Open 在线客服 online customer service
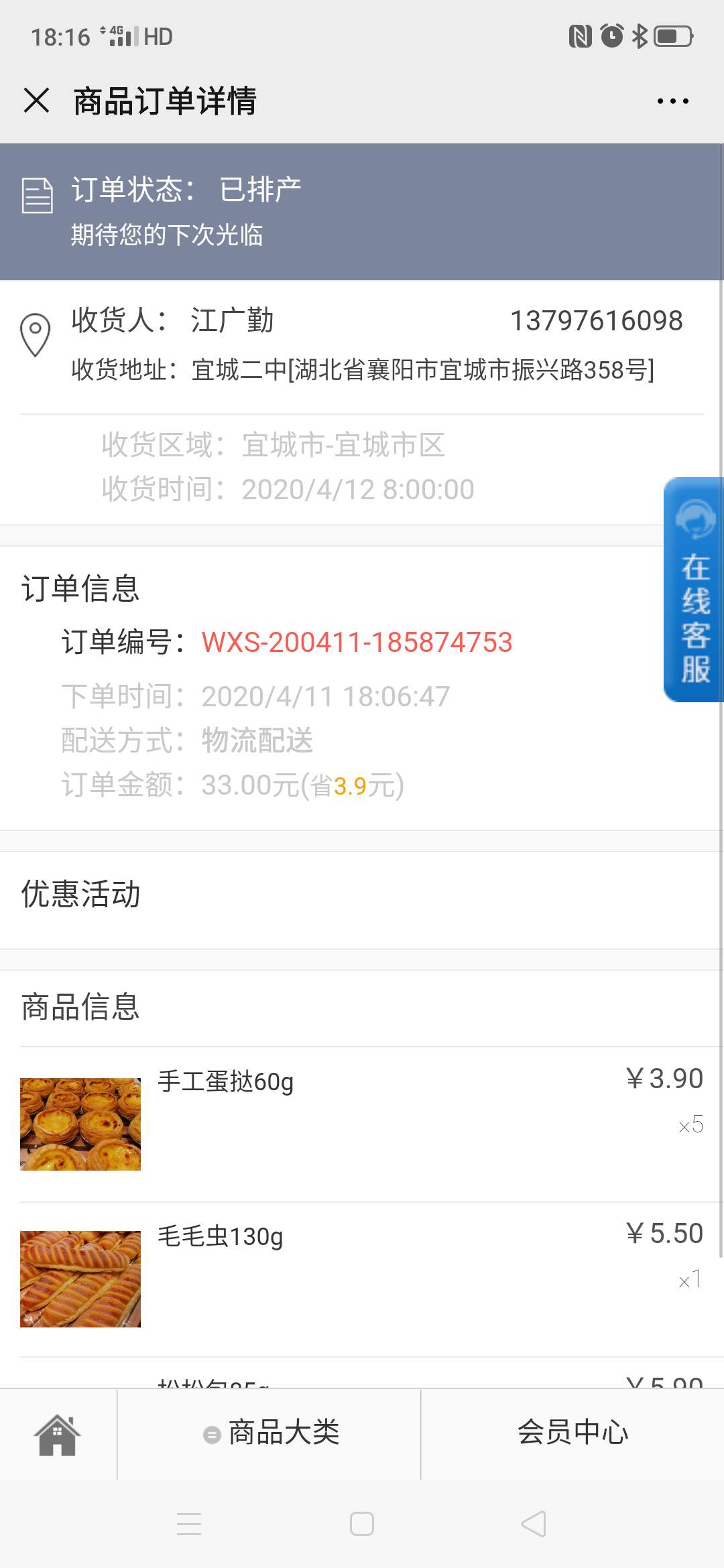 click(x=694, y=590)
